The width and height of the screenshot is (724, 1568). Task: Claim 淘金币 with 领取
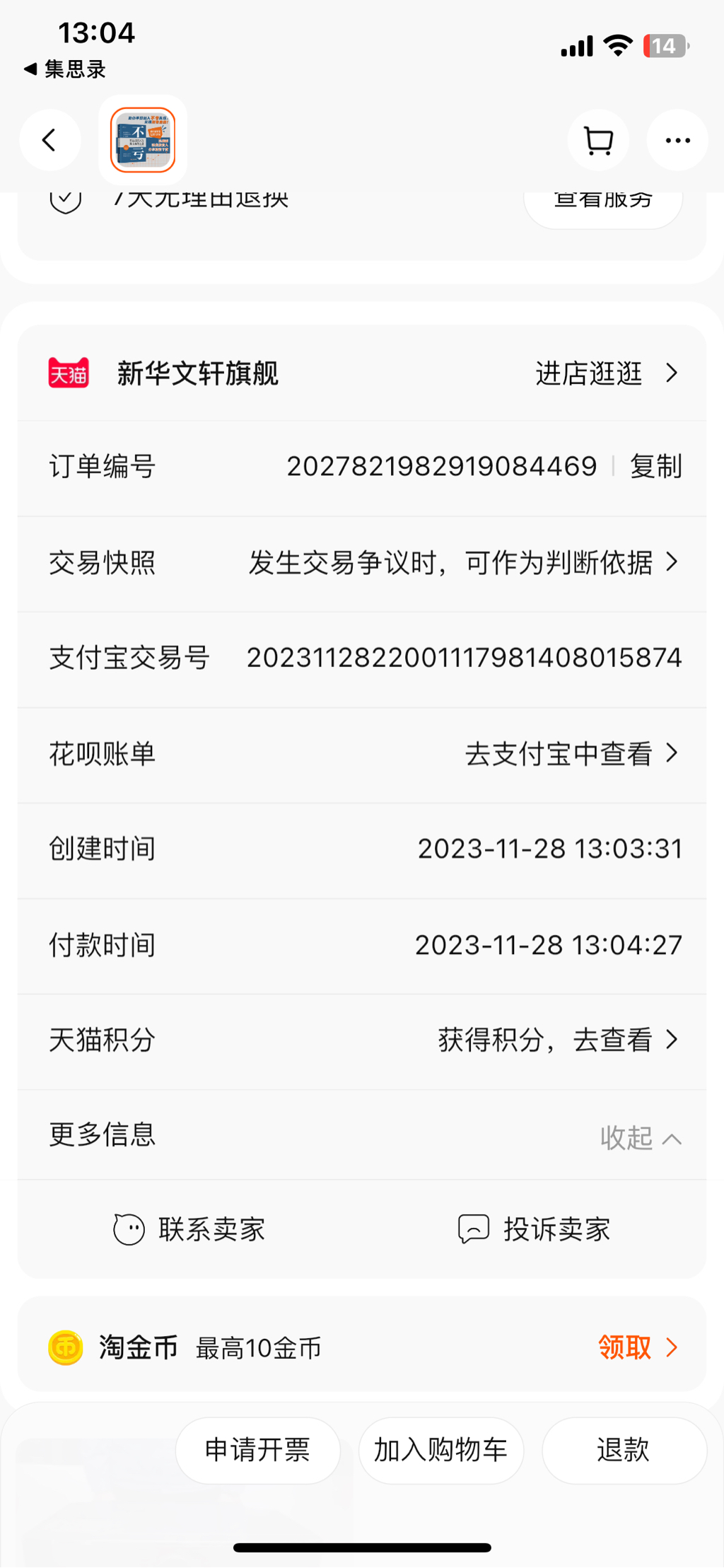point(636,1347)
